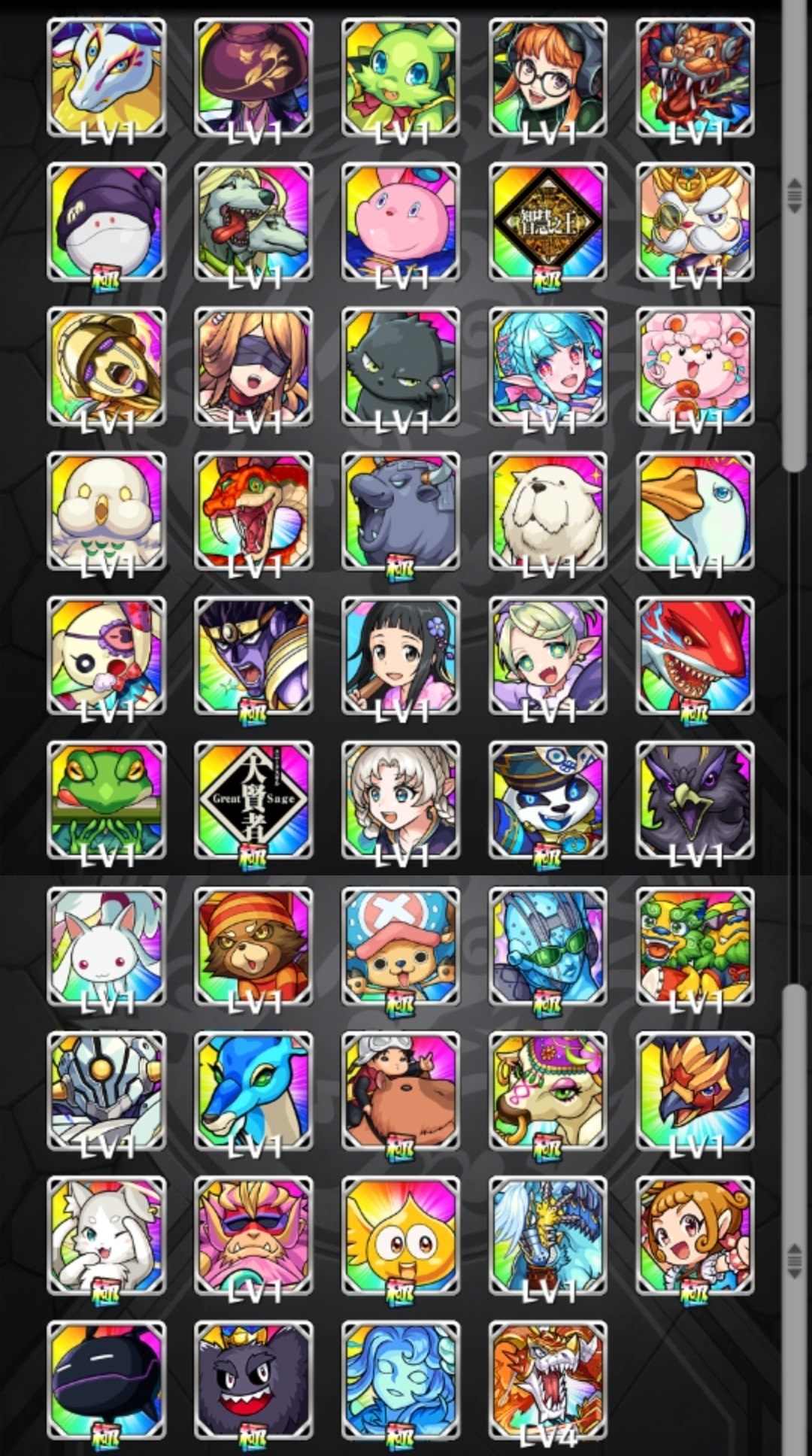
Task: Open the blue-haired elf girl tile
Action: 548,366
